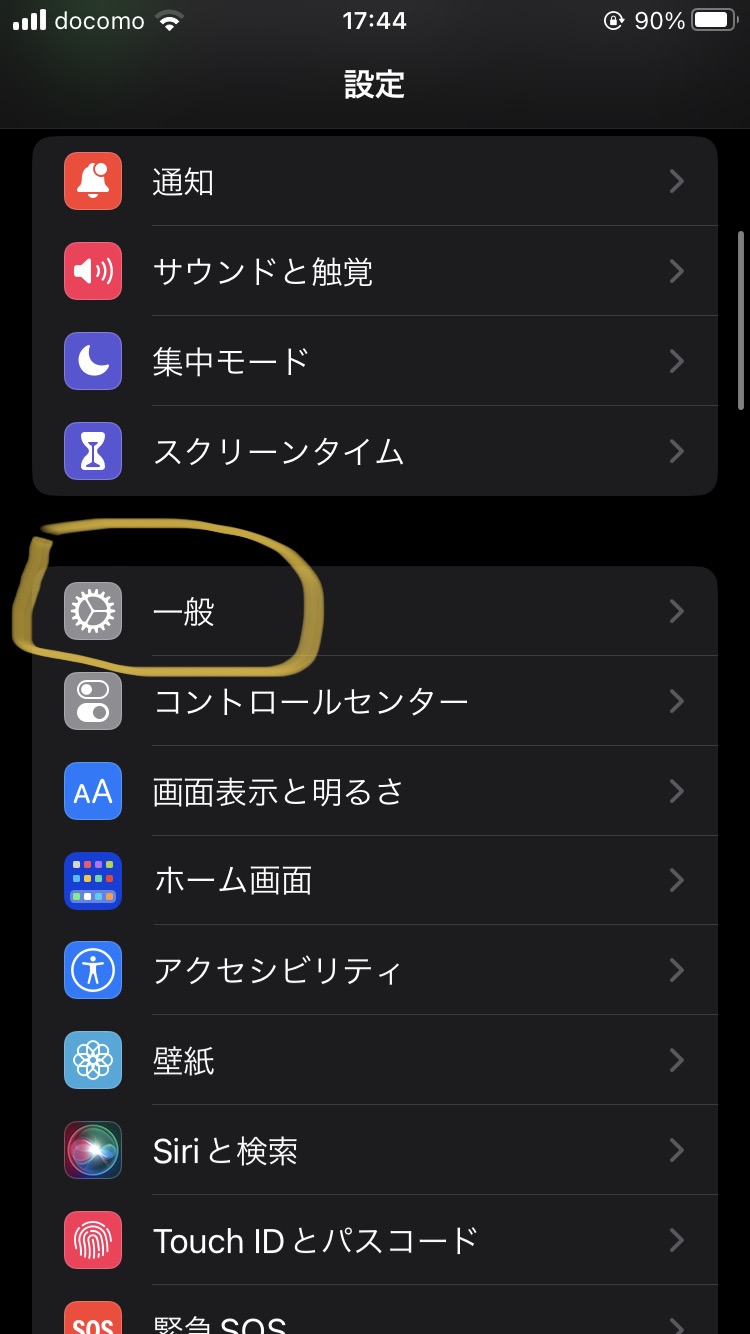Open the 通知 settings row
Screen dimensions: 750x1334
(374, 181)
